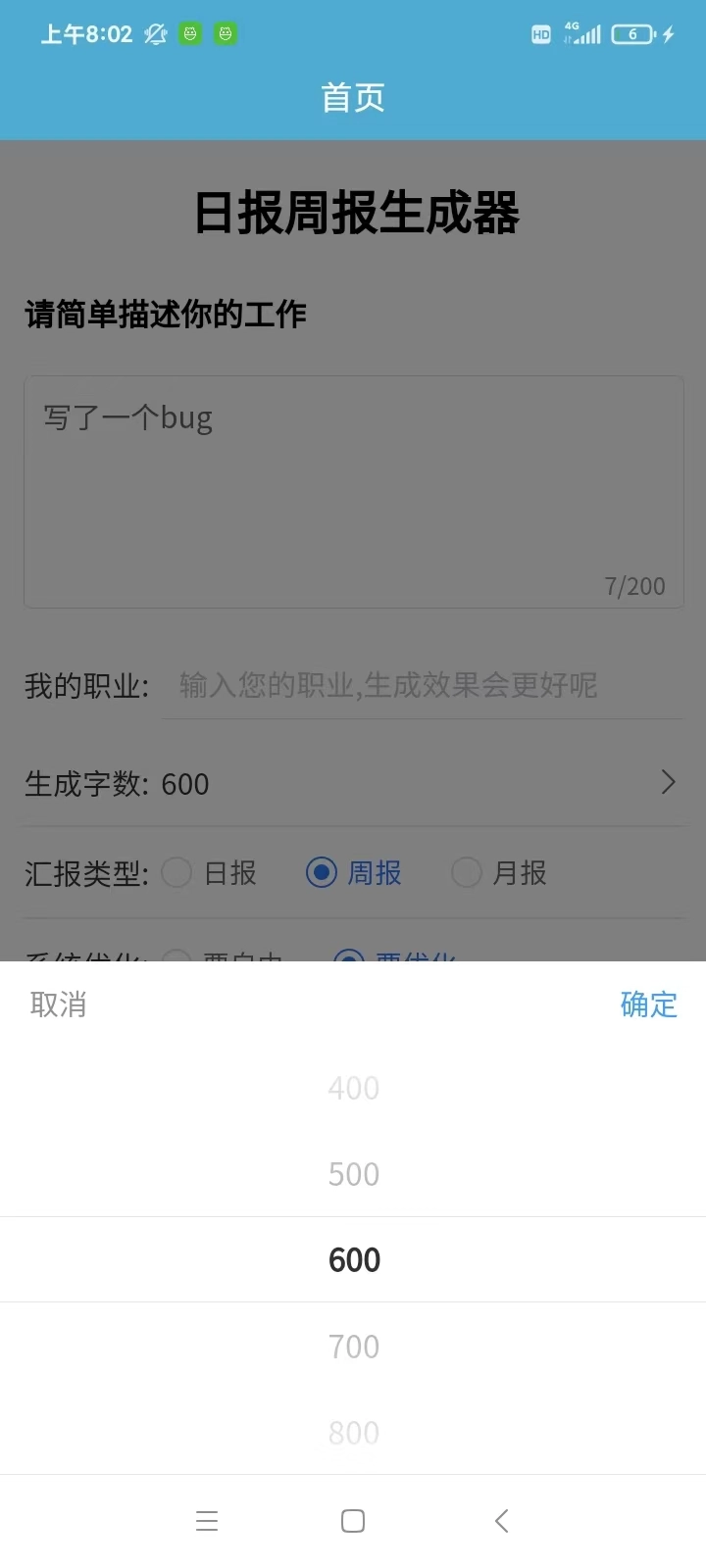The image size is (706, 1568).
Task: Click the first green Android bot icon in the status bar
Action: tap(190, 32)
